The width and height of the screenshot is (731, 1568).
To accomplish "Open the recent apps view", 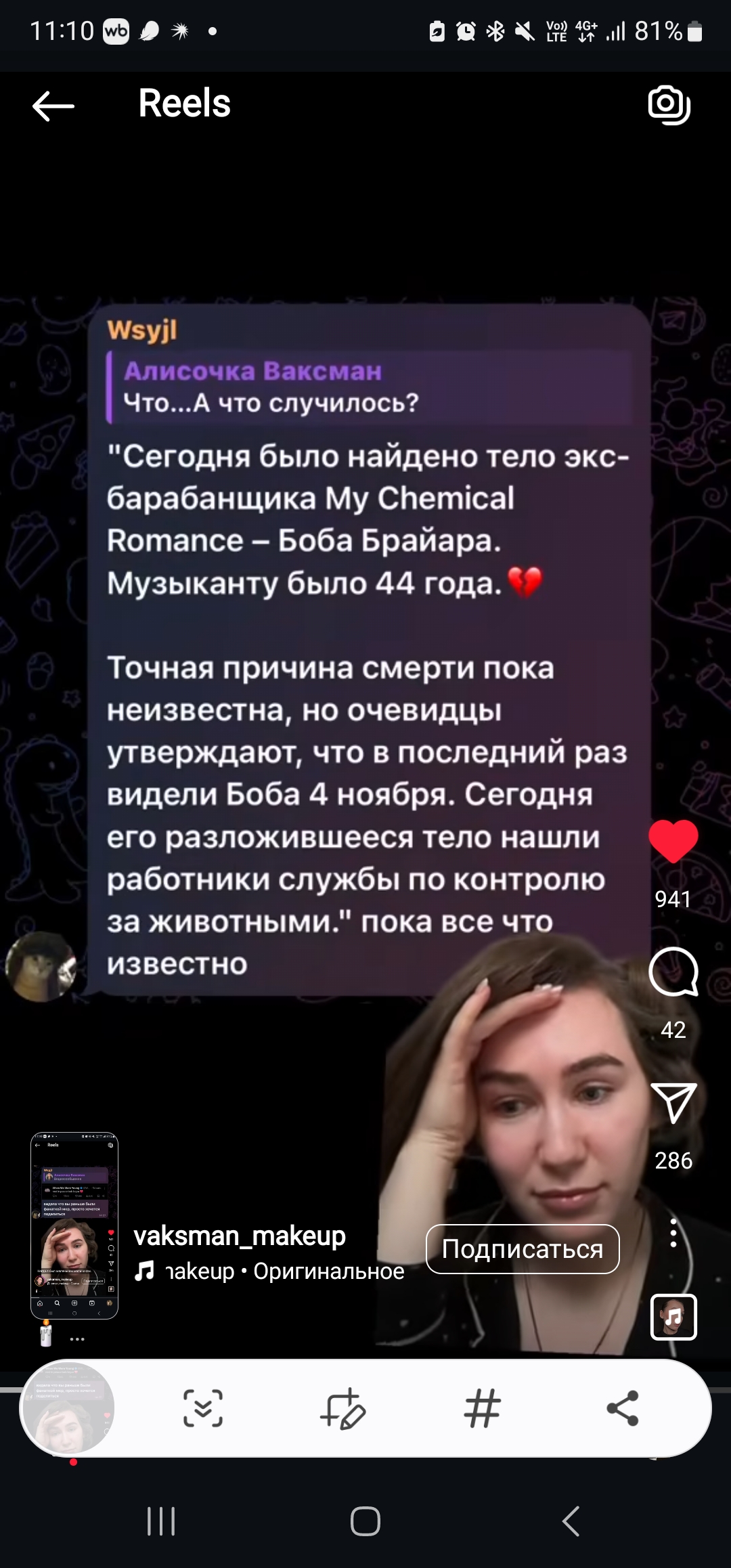I will 161,1521.
